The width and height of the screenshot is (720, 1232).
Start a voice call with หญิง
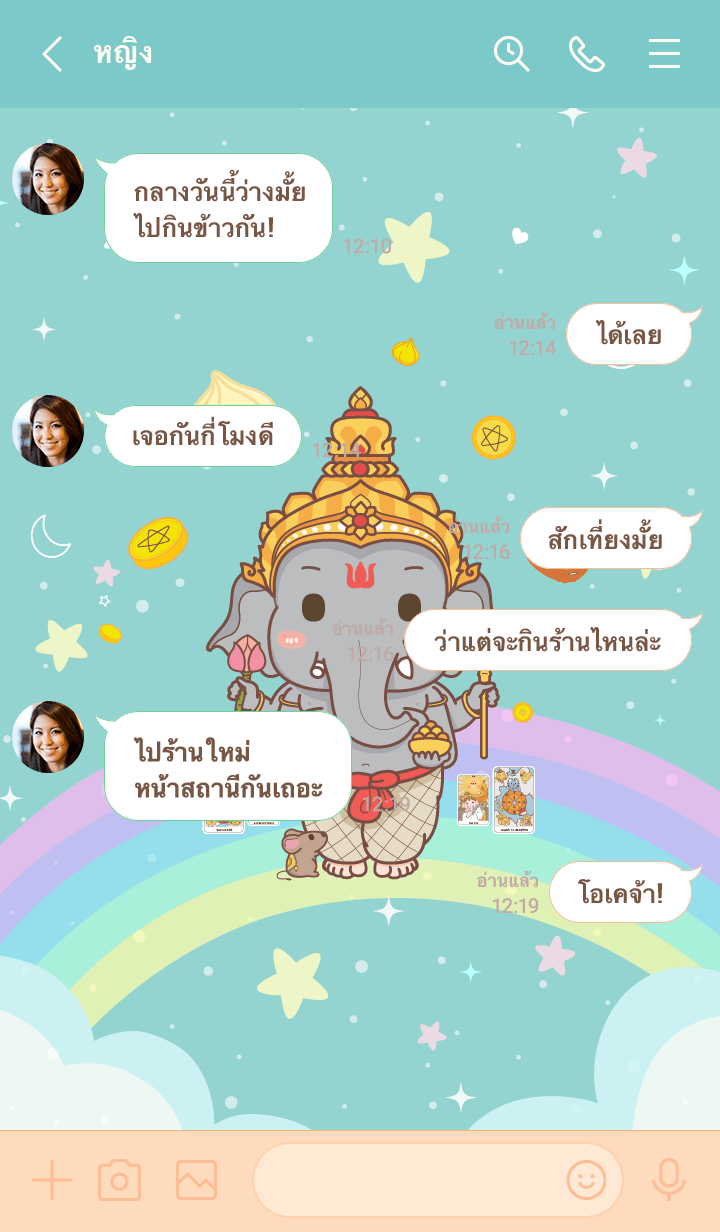pos(587,54)
